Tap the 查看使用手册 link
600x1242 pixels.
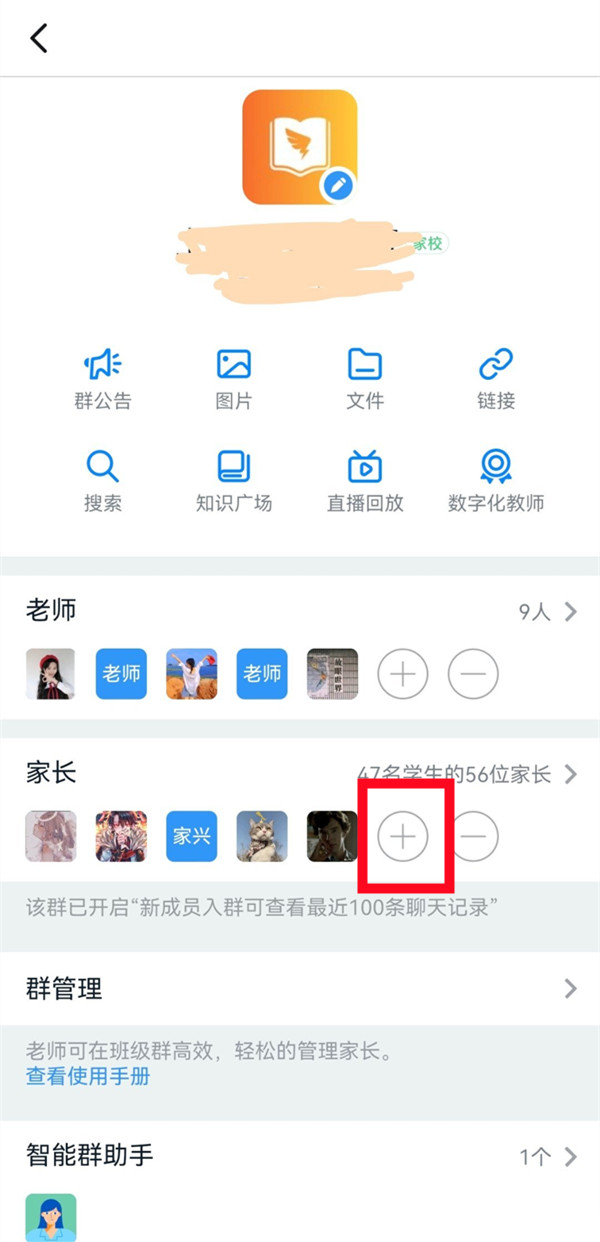click(88, 1076)
